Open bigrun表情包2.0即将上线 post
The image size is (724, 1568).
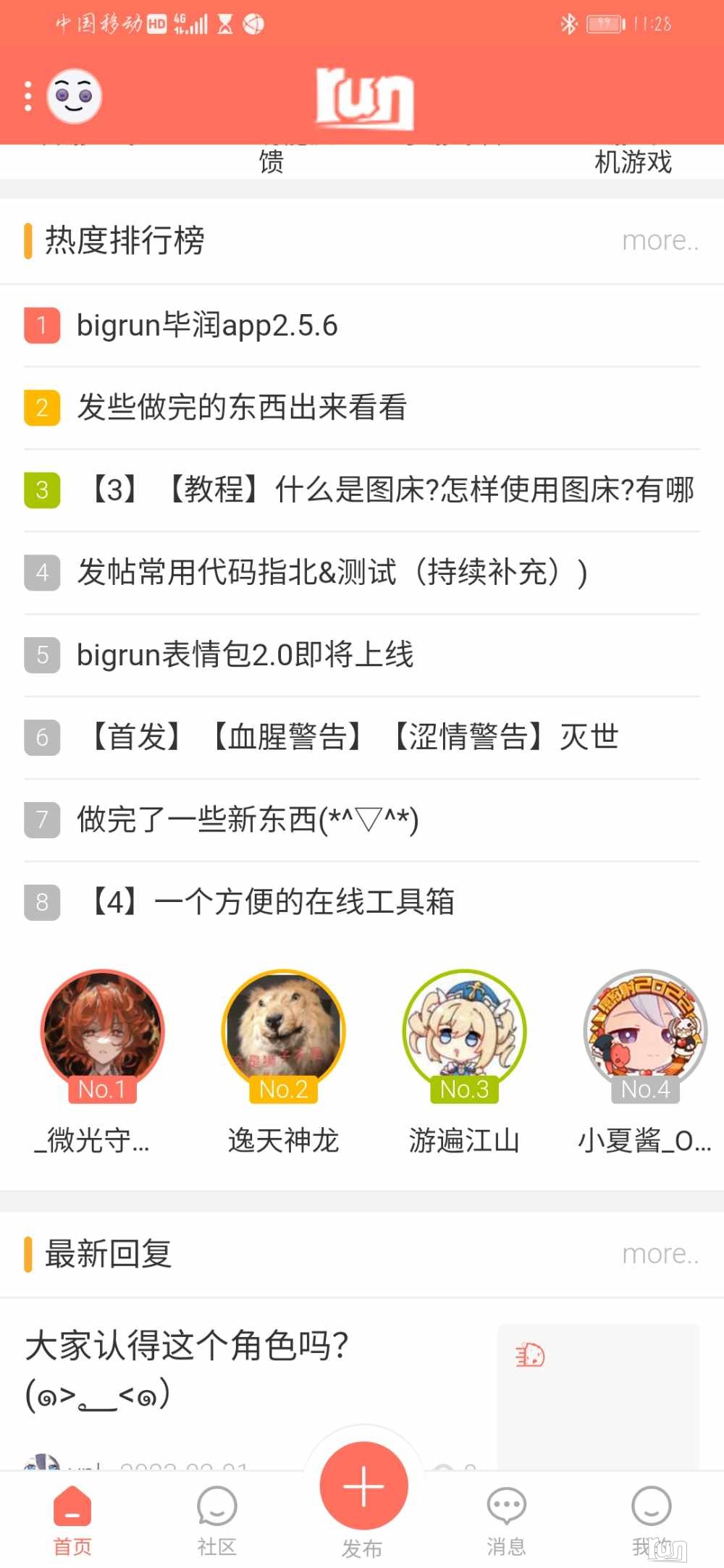[245, 655]
